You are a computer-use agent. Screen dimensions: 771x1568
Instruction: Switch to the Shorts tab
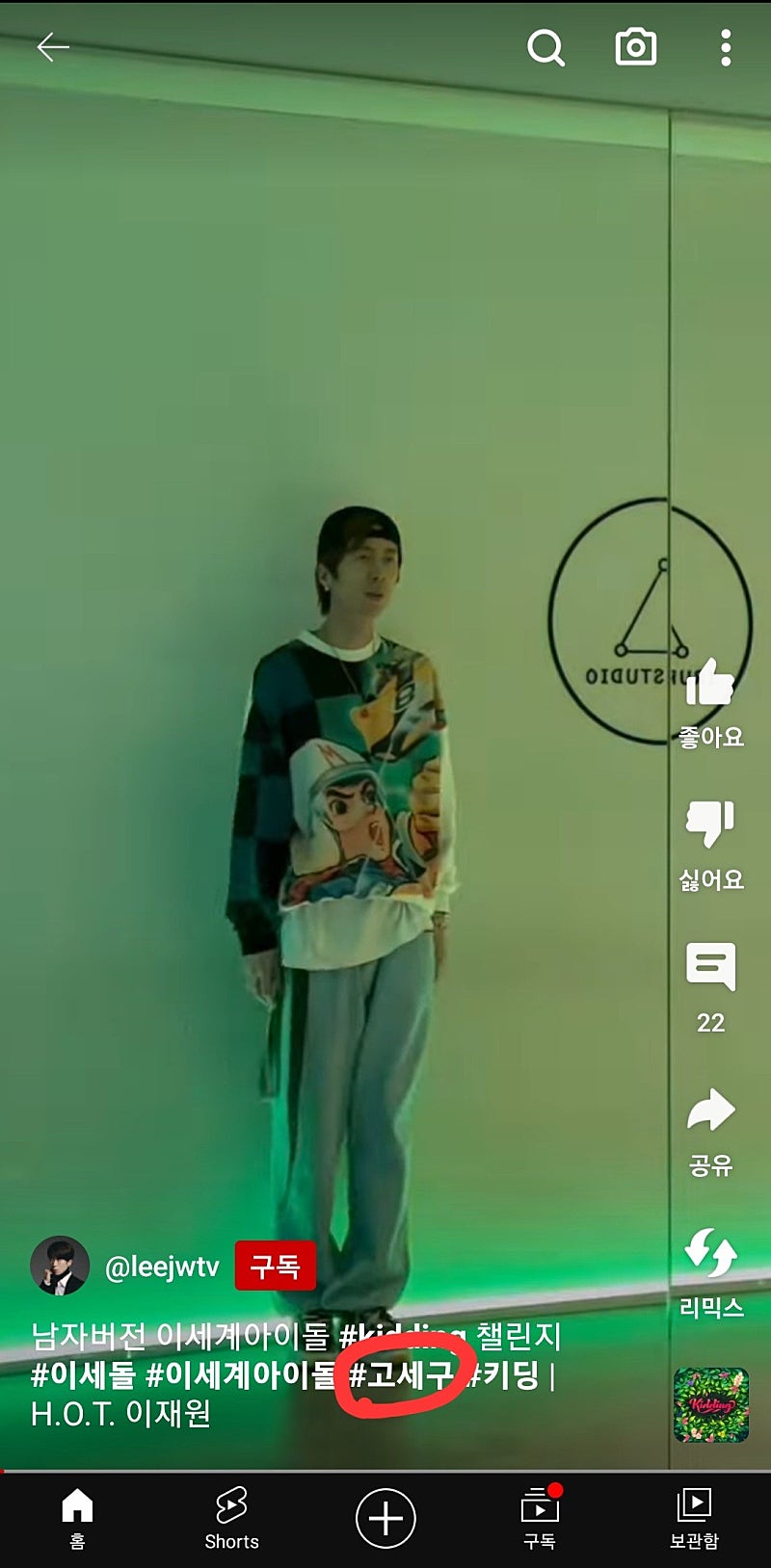coord(231,1518)
